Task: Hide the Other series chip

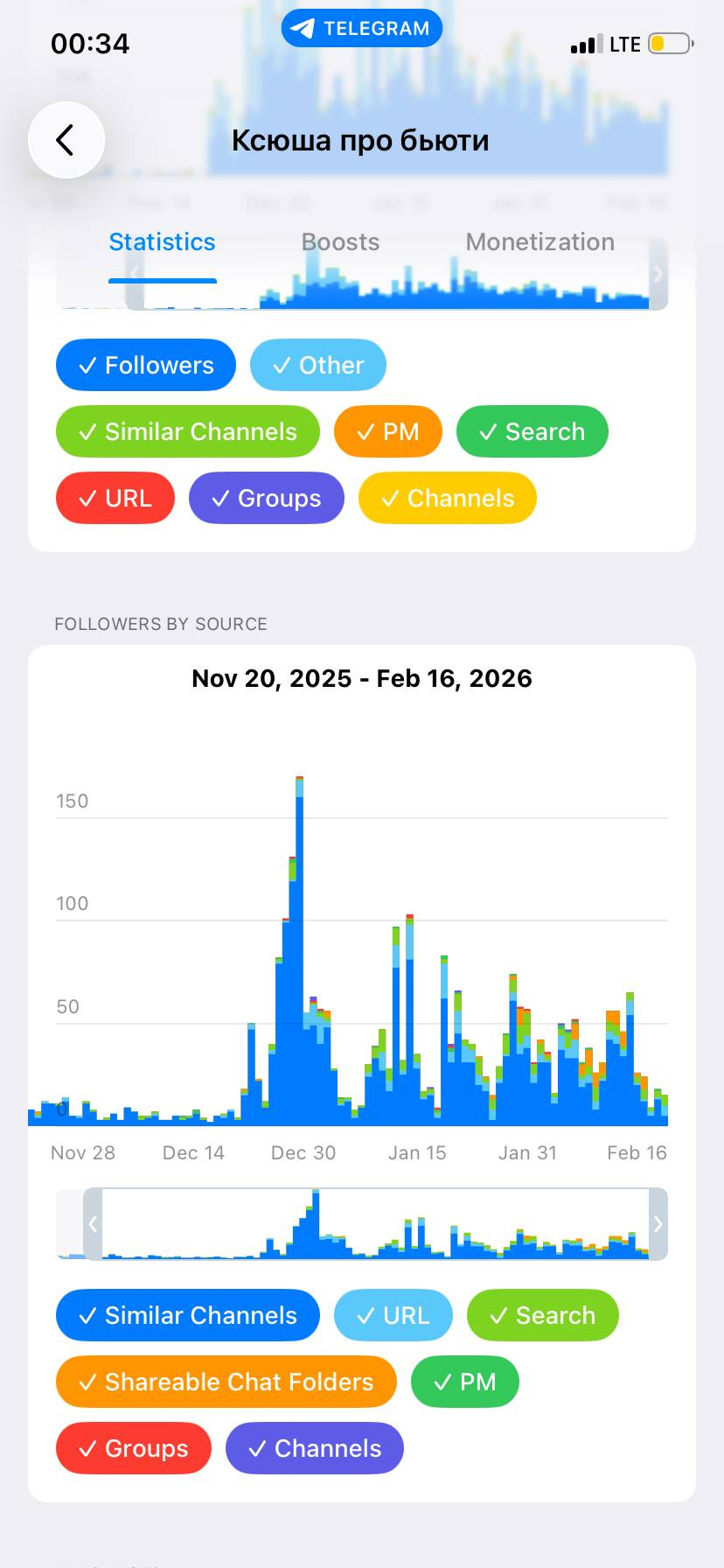Action: pos(318,365)
